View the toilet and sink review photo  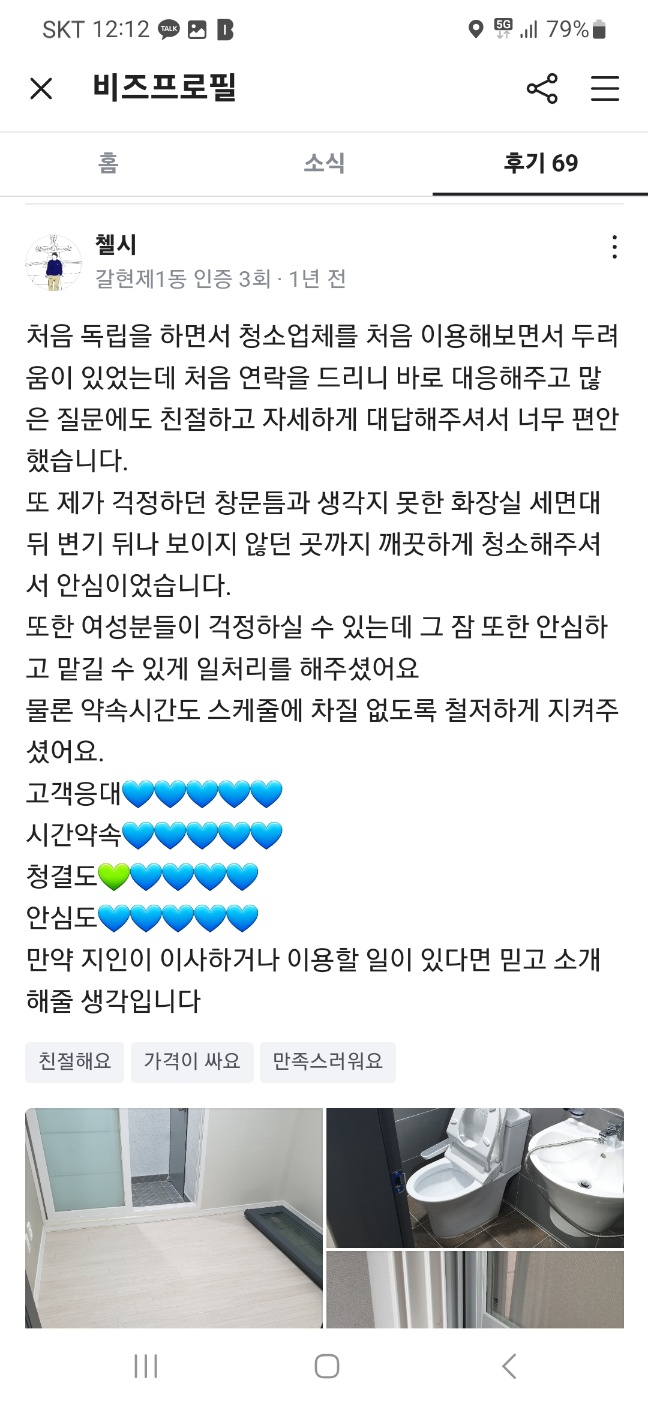tap(475, 1177)
